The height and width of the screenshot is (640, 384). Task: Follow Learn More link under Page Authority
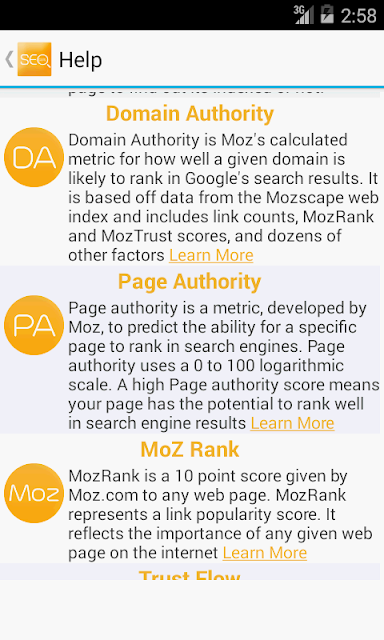click(x=292, y=423)
